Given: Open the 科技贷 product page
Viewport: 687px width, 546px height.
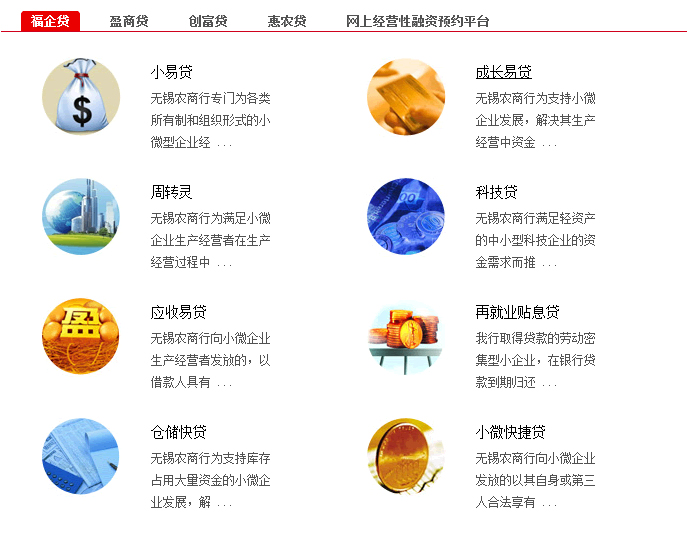Looking at the screenshot, I should 497,192.
